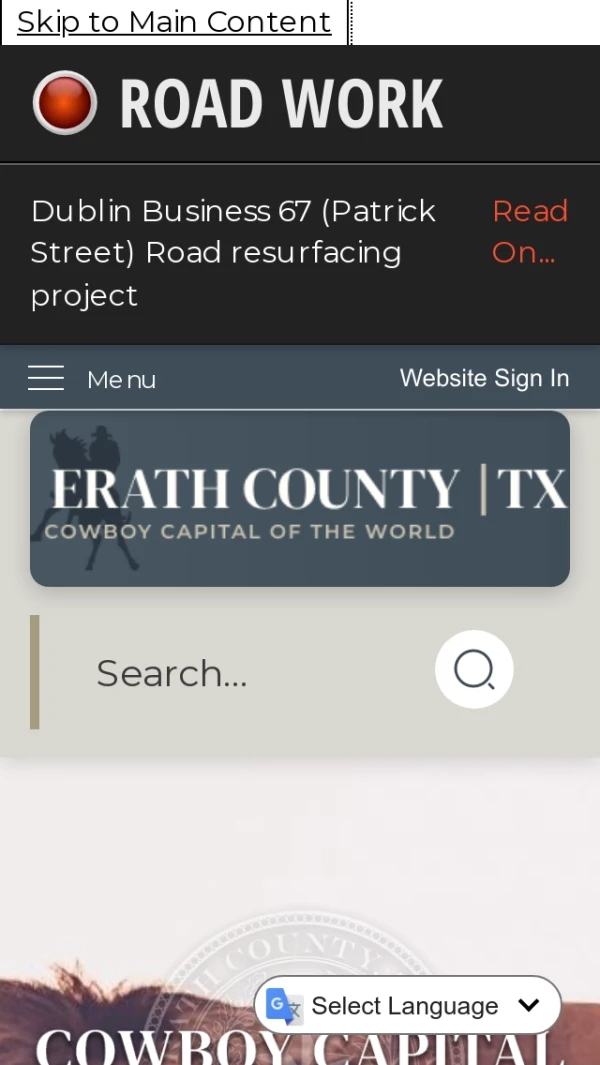Follow the Skip to Main Content link

tap(174, 22)
